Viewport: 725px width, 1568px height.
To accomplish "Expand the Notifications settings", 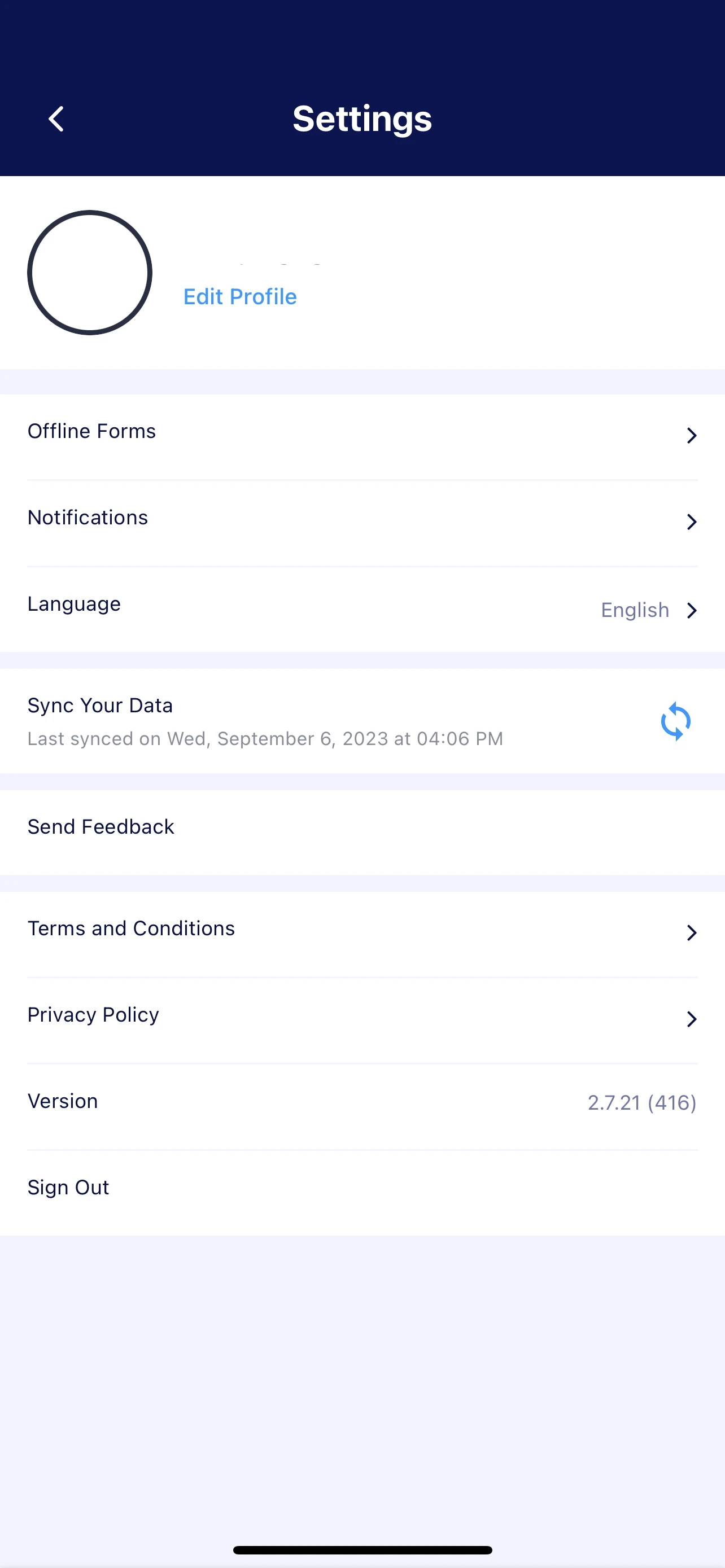I will pyautogui.click(x=243, y=518).
